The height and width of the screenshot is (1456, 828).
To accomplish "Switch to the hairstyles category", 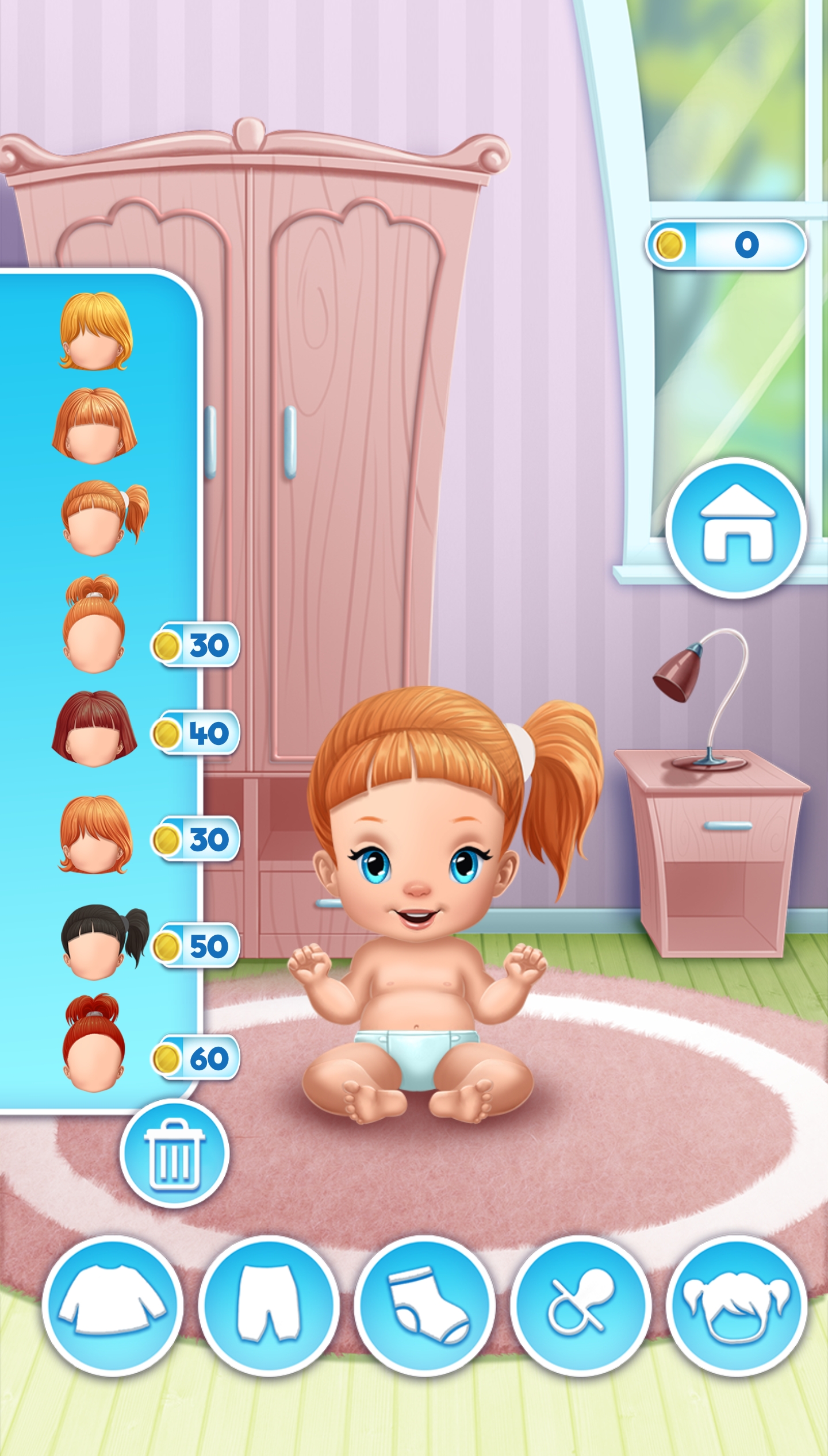I will [737, 1306].
